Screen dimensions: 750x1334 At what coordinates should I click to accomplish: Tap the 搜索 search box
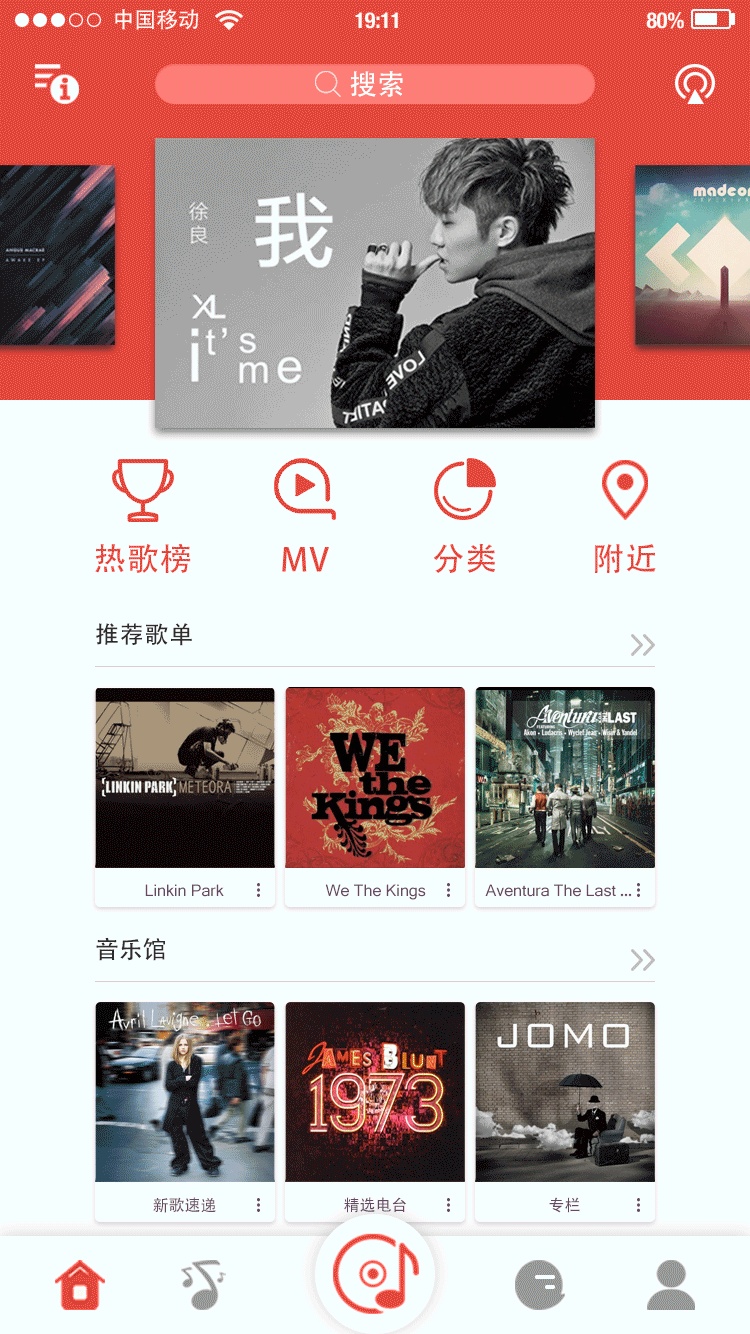375,85
